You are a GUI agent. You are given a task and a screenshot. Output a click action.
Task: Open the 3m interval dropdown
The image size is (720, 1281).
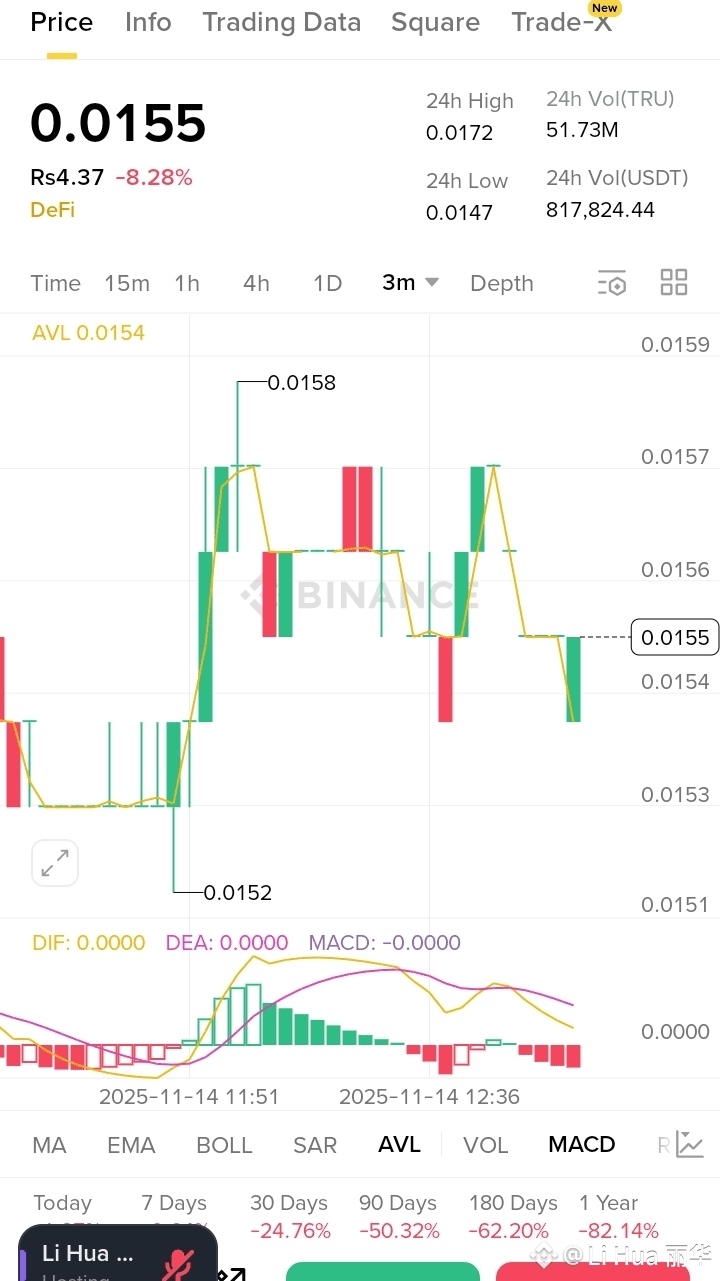[x=410, y=283]
